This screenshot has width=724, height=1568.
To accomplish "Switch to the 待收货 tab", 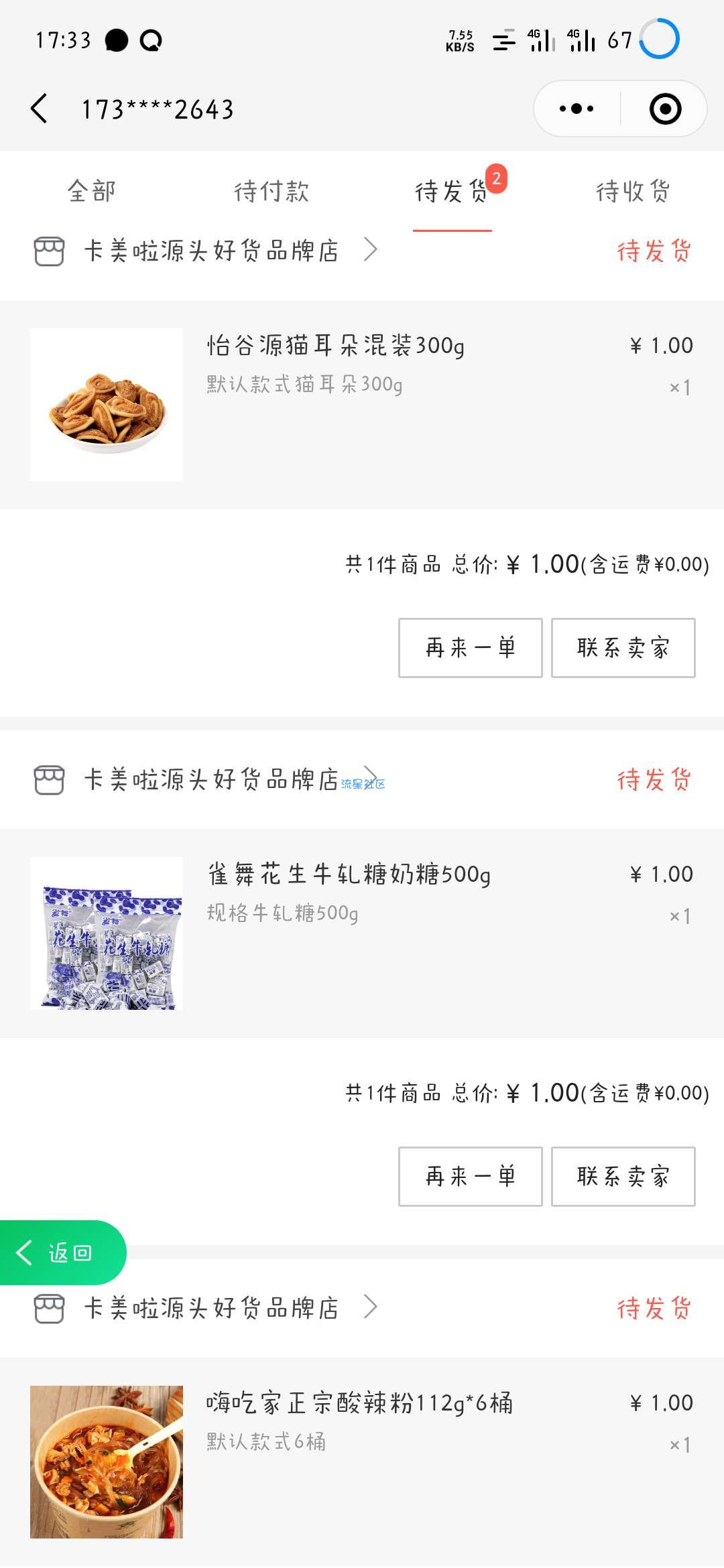I will (x=633, y=192).
